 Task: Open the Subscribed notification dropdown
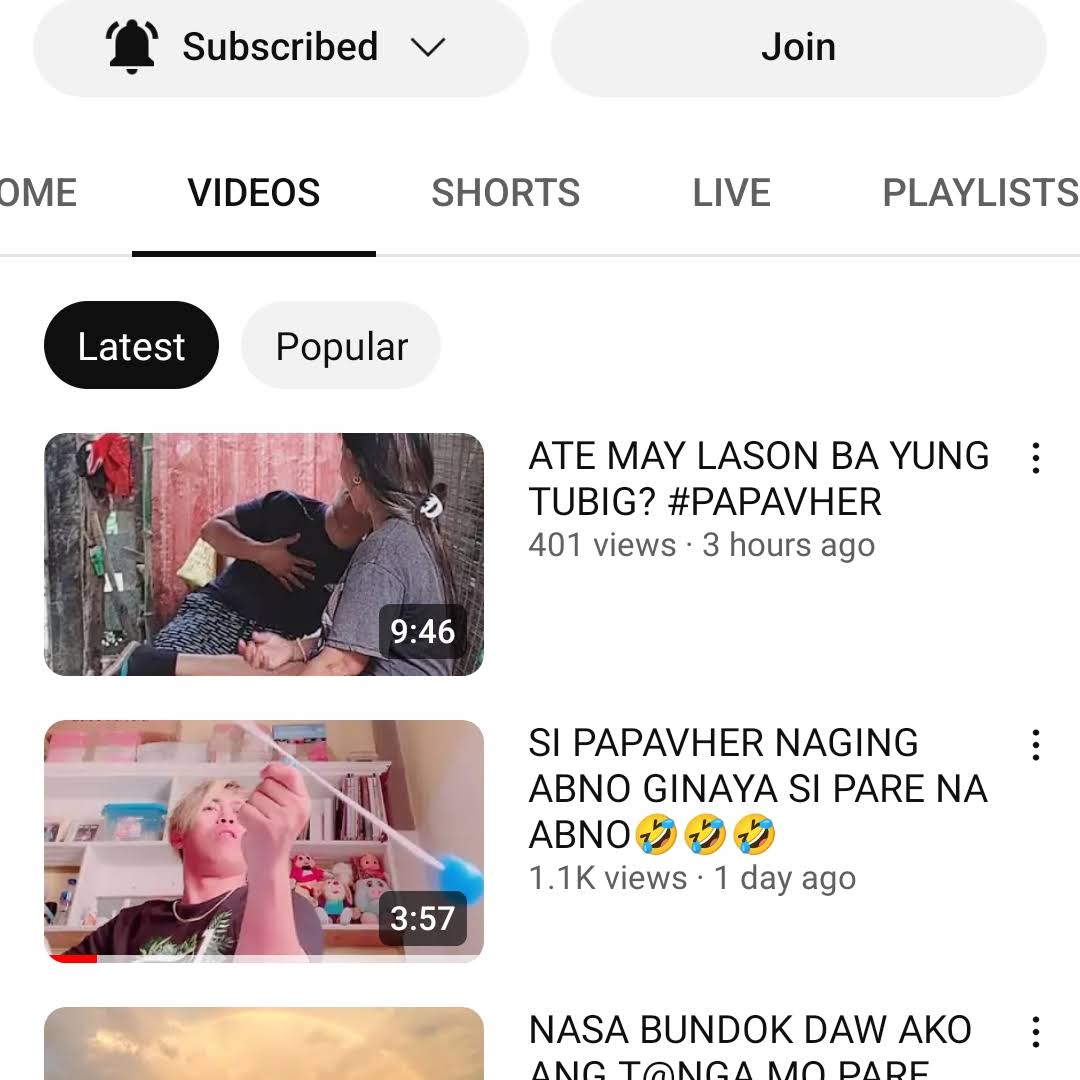(280, 47)
